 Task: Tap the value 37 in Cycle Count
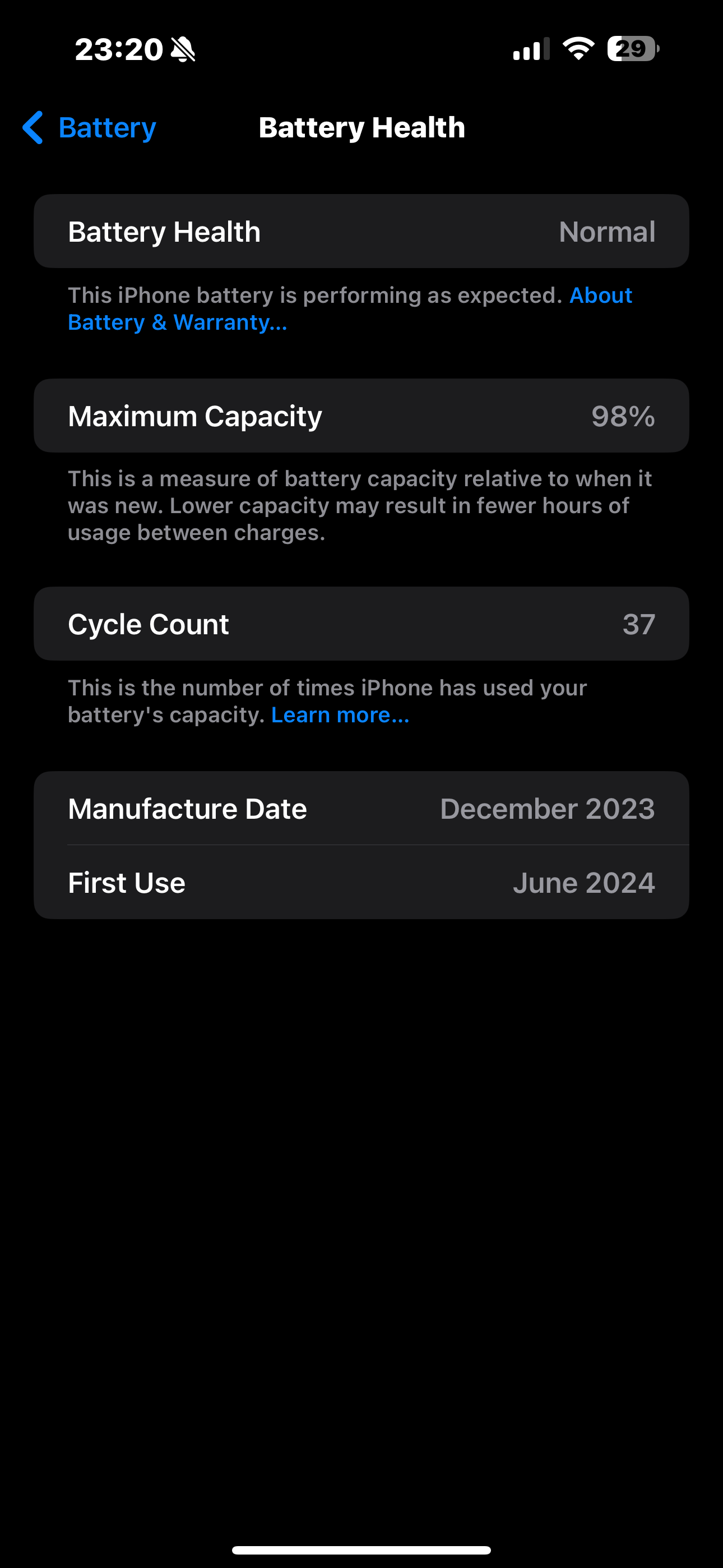639,623
